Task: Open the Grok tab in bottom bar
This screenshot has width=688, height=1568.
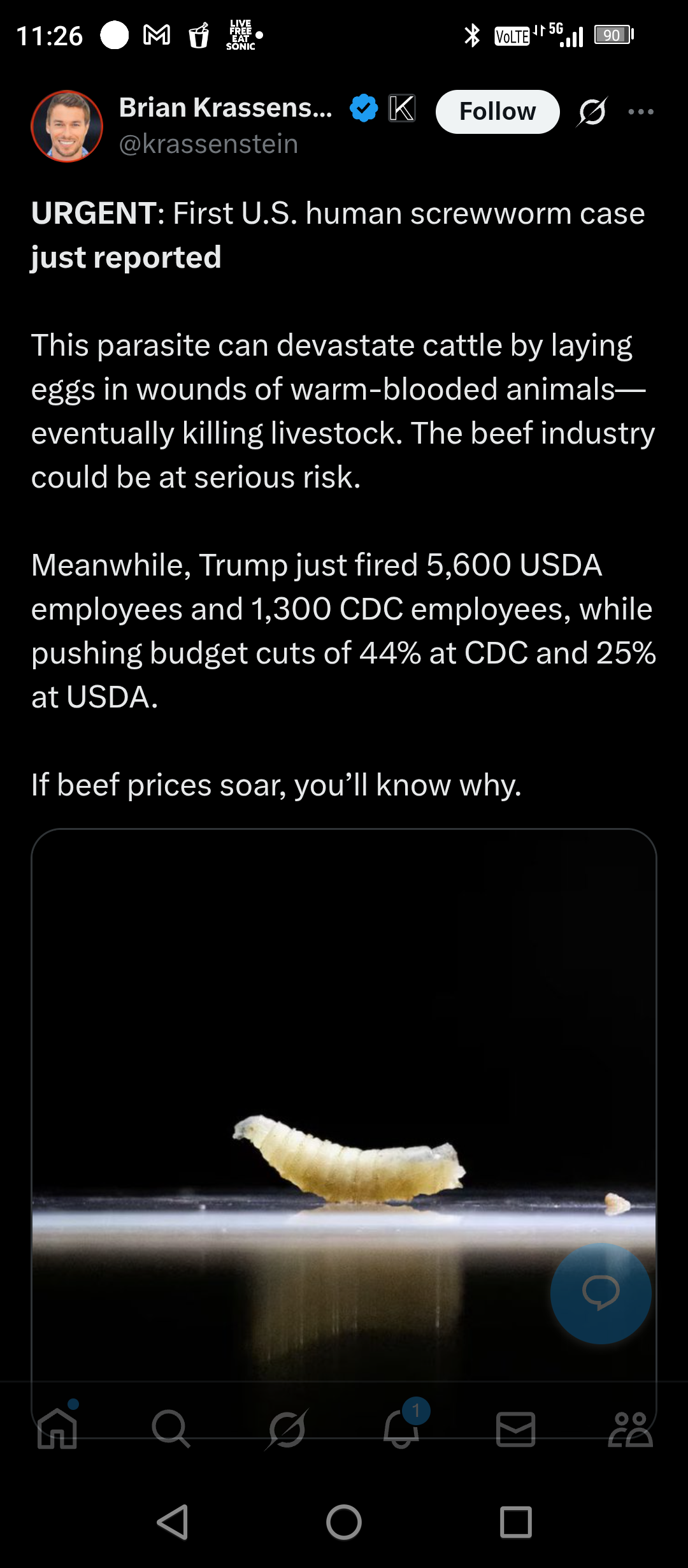Action: pyautogui.click(x=287, y=1429)
